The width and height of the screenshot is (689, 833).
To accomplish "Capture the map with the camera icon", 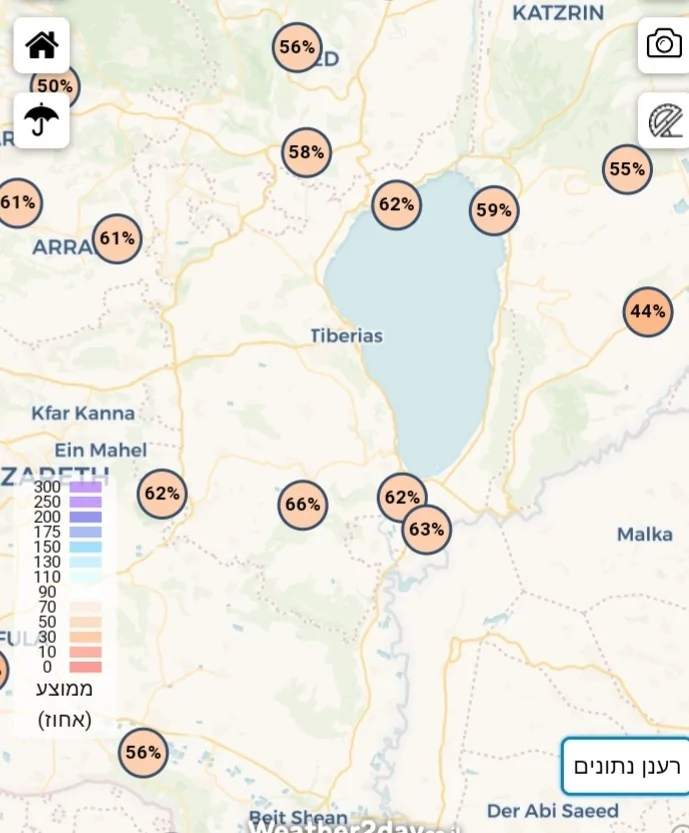I will (663, 44).
